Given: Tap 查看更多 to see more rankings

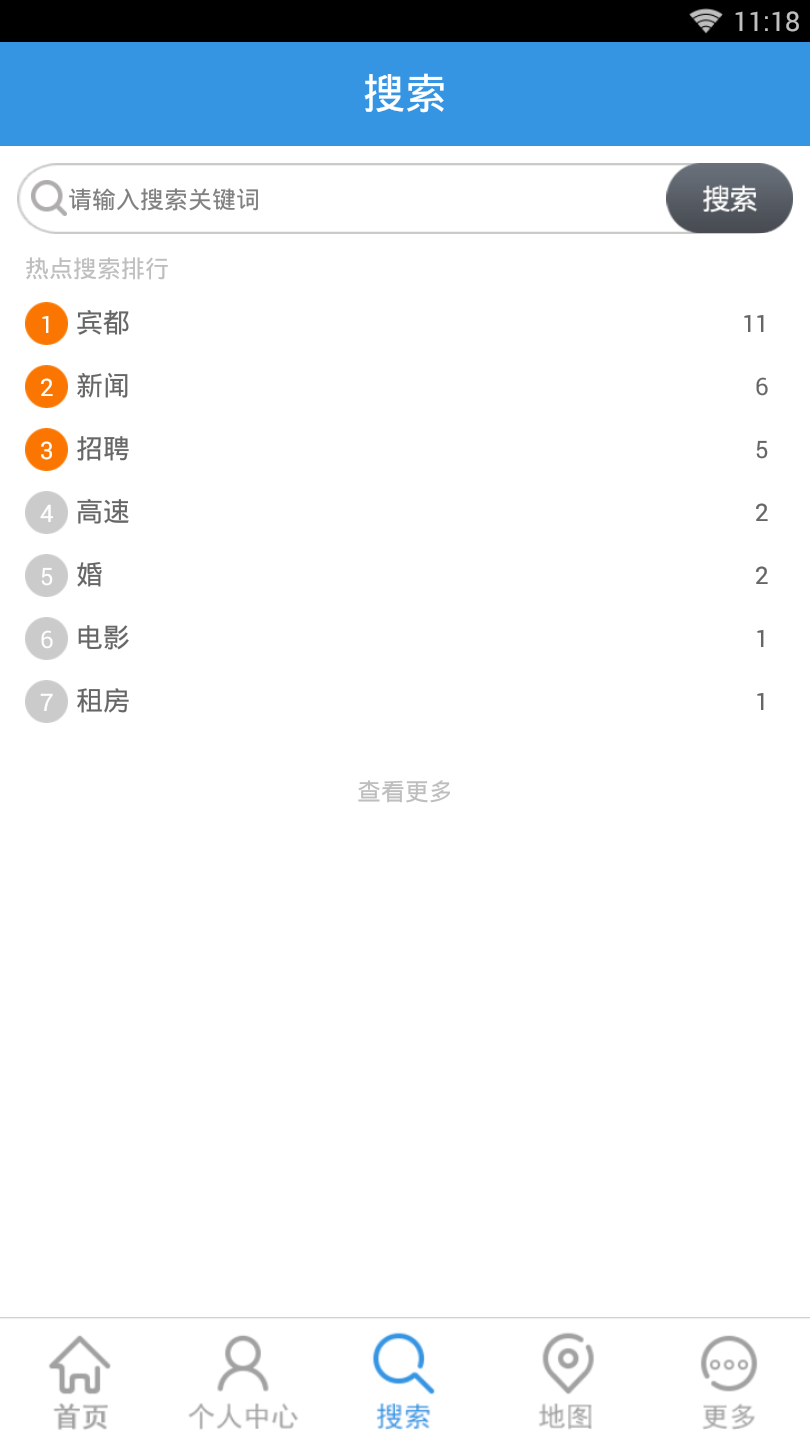Looking at the screenshot, I should pos(405,792).
